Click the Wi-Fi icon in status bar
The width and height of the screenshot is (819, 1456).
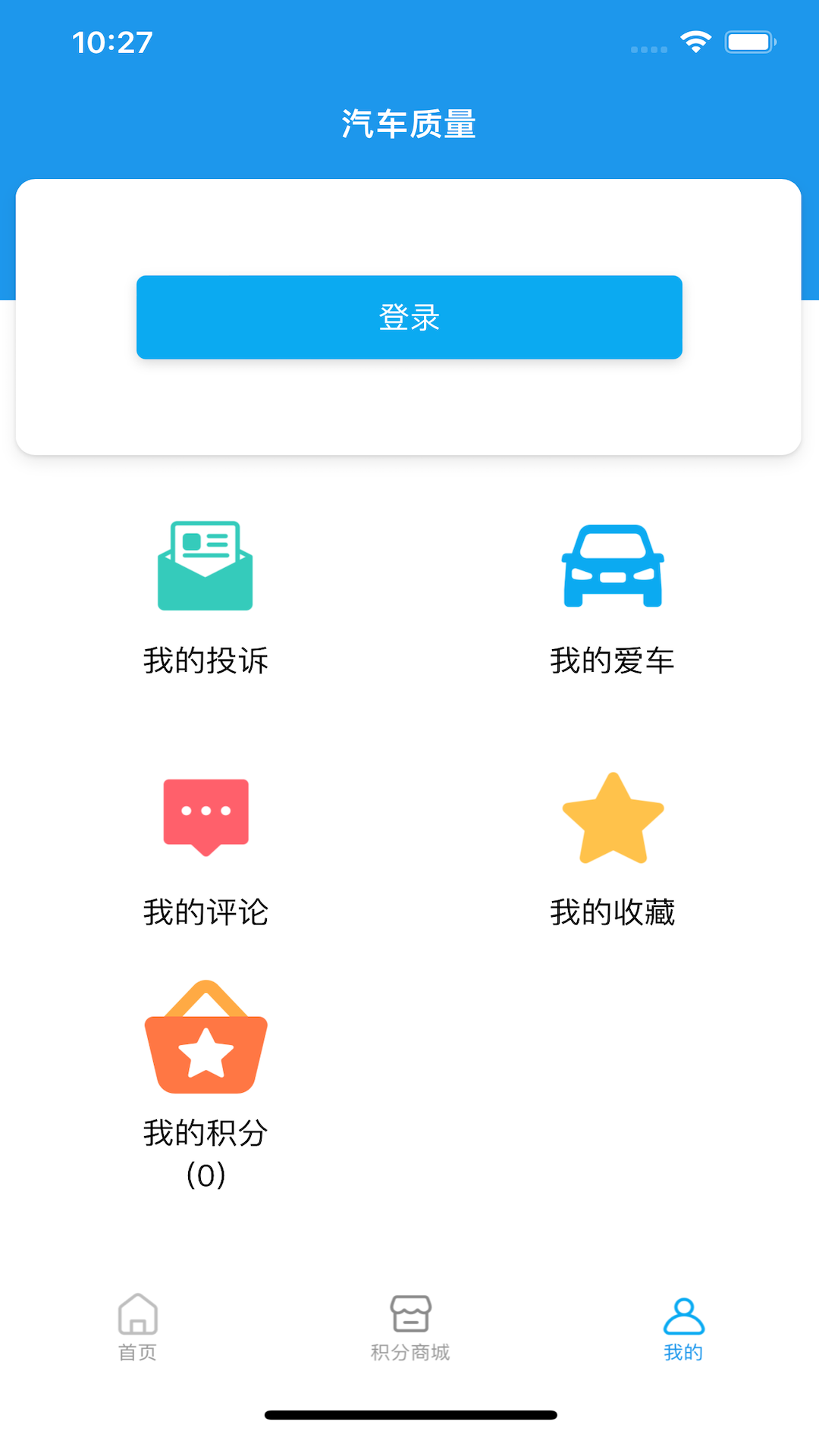pos(698,42)
